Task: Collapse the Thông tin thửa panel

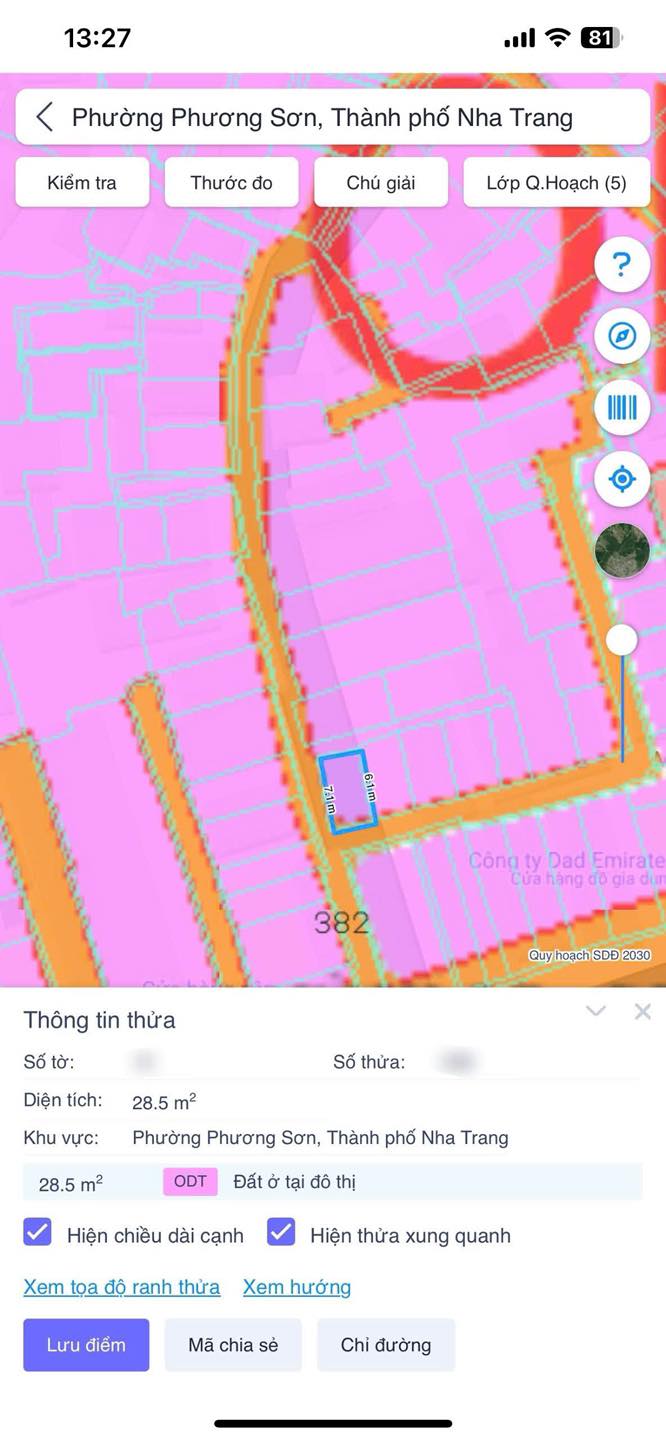Action: (x=596, y=1011)
